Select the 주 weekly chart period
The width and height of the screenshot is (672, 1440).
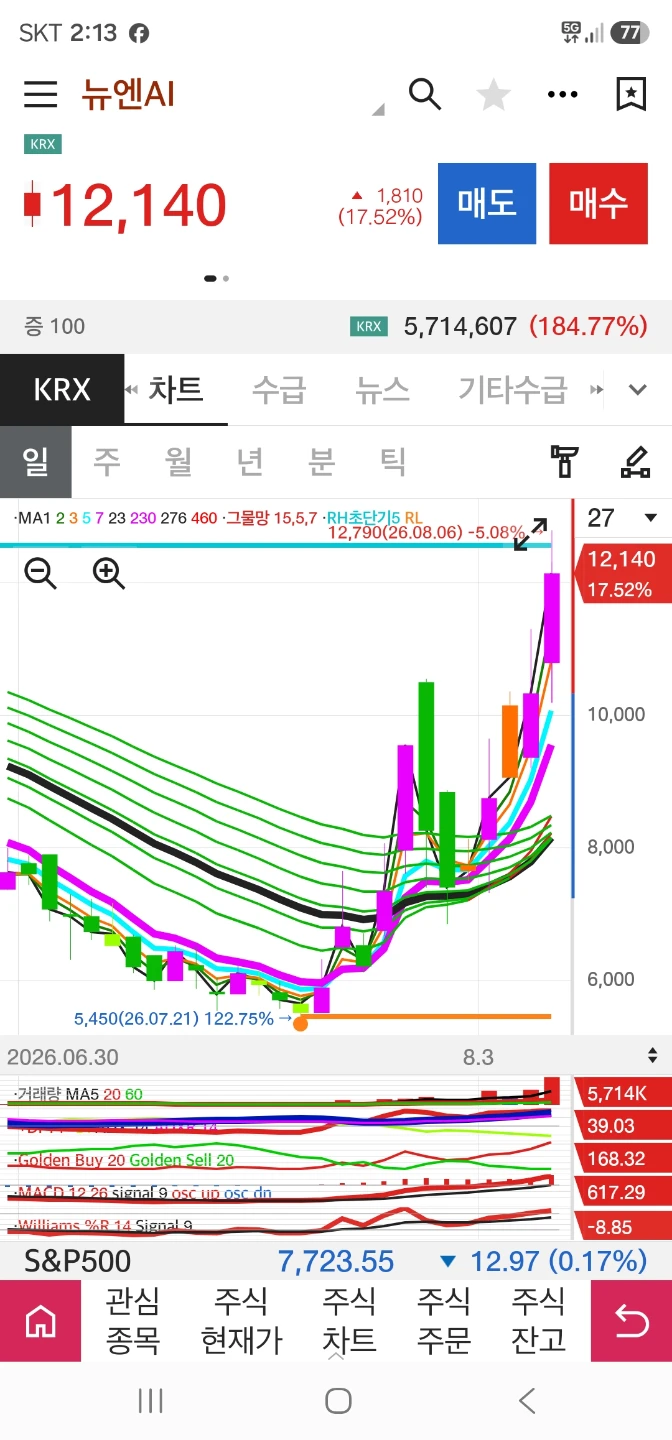point(107,461)
